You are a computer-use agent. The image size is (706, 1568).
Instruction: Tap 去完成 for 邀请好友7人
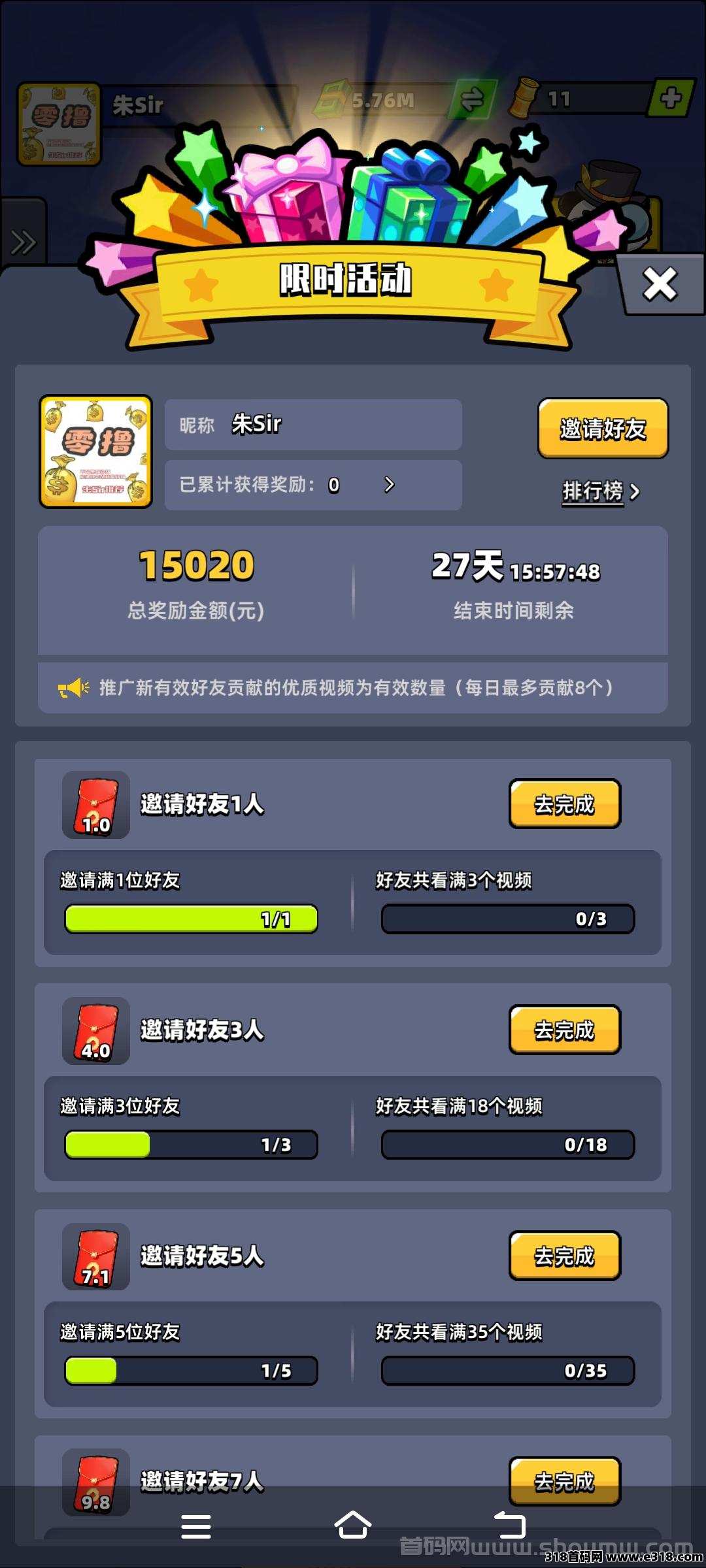564,1480
